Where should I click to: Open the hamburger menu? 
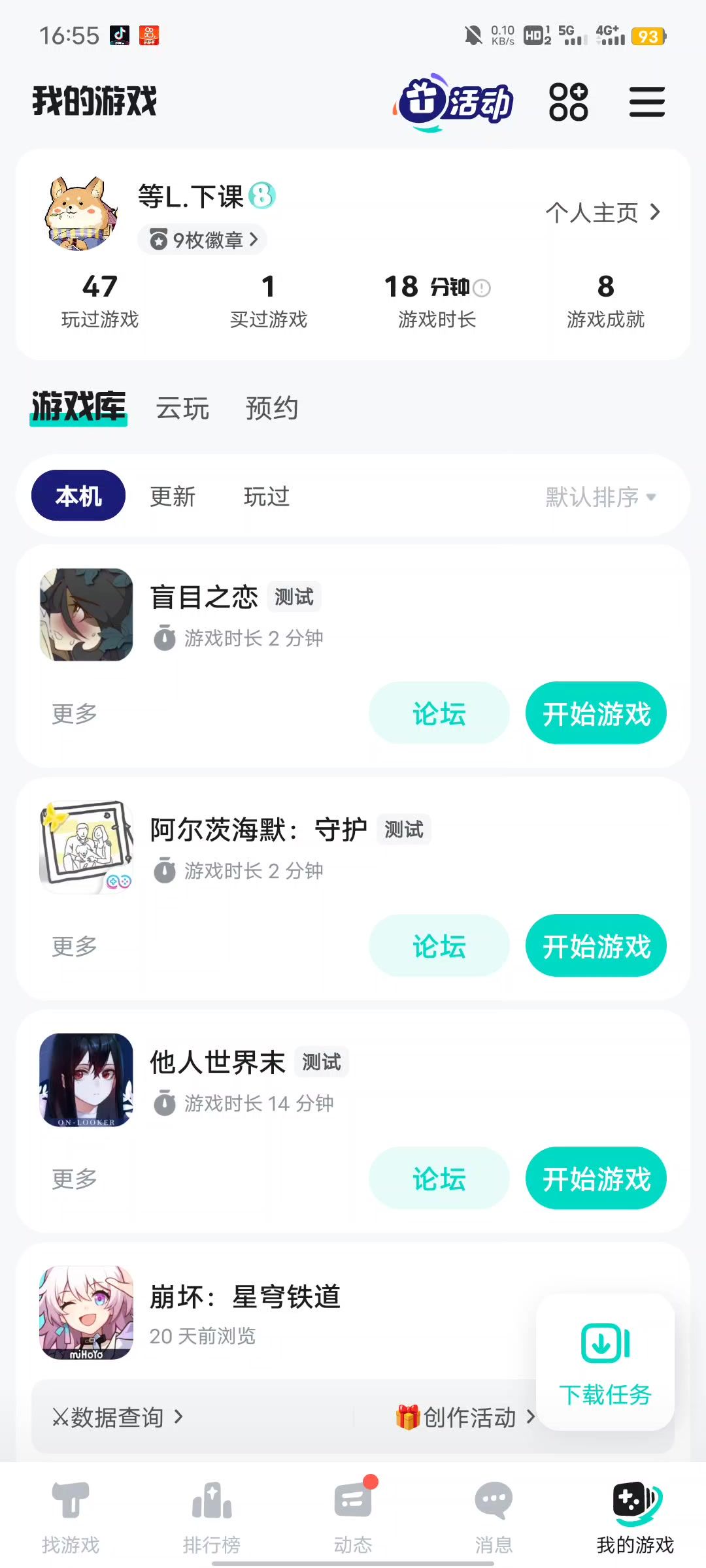(647, 102)
